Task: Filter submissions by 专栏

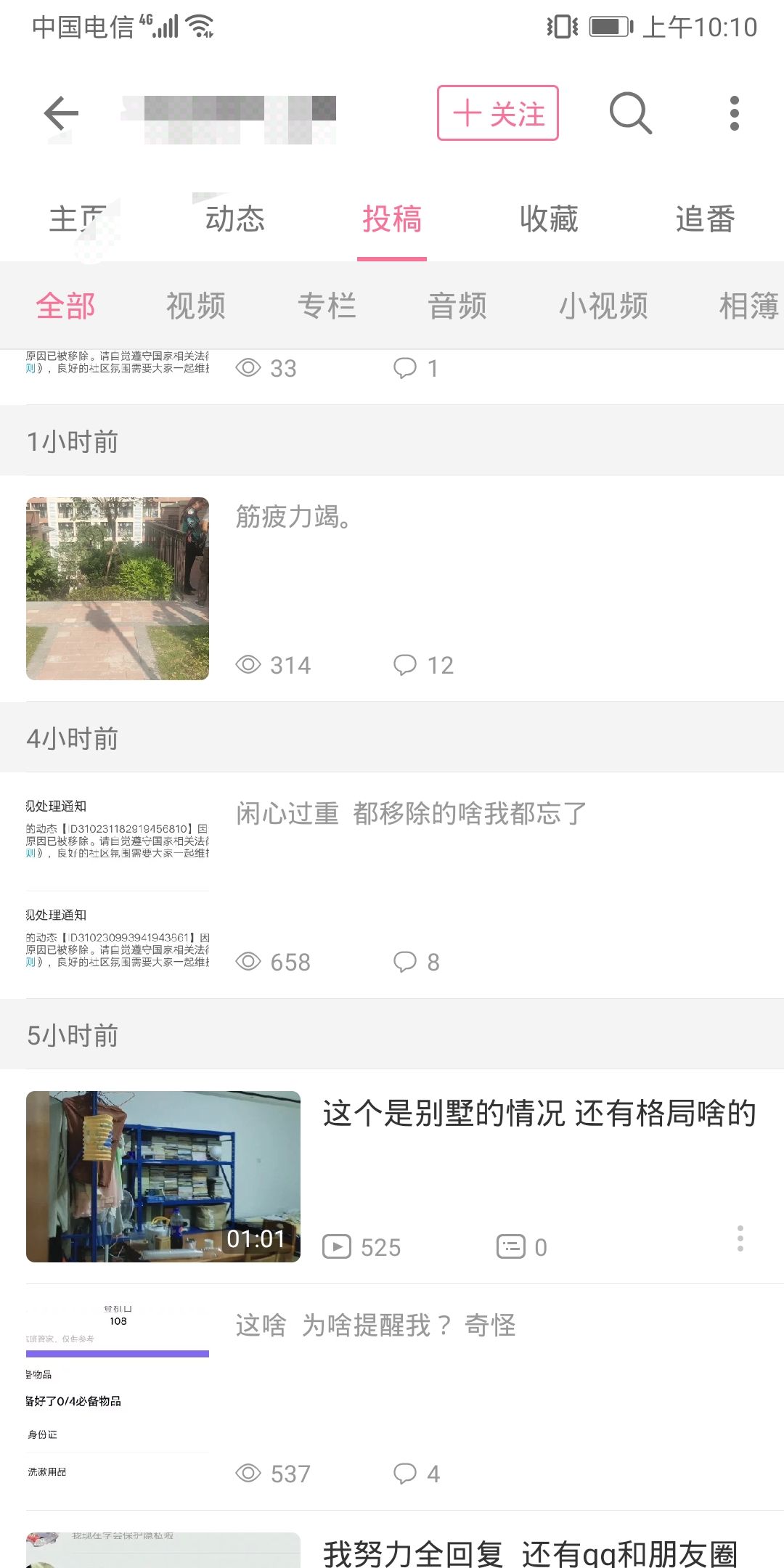Action: click(x=327, y=306)
